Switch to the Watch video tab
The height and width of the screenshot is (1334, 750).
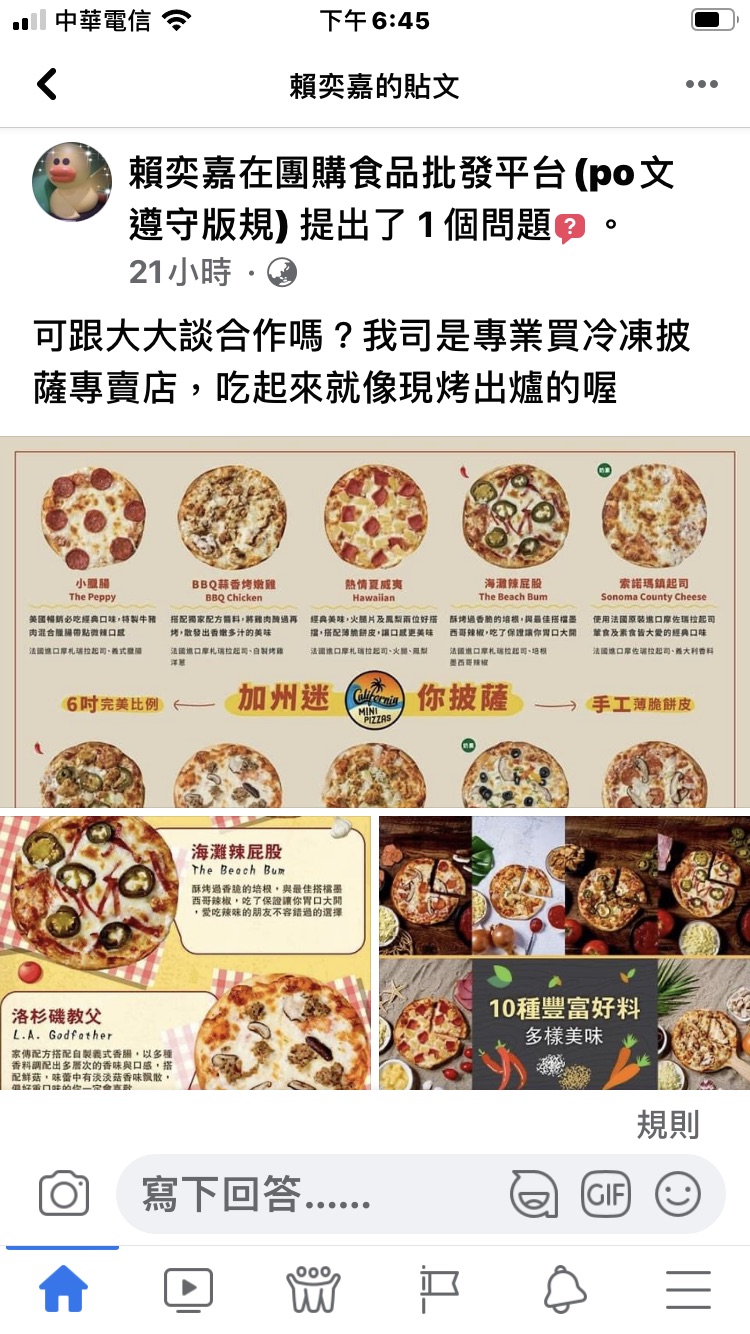click(x=188, y=1289)
